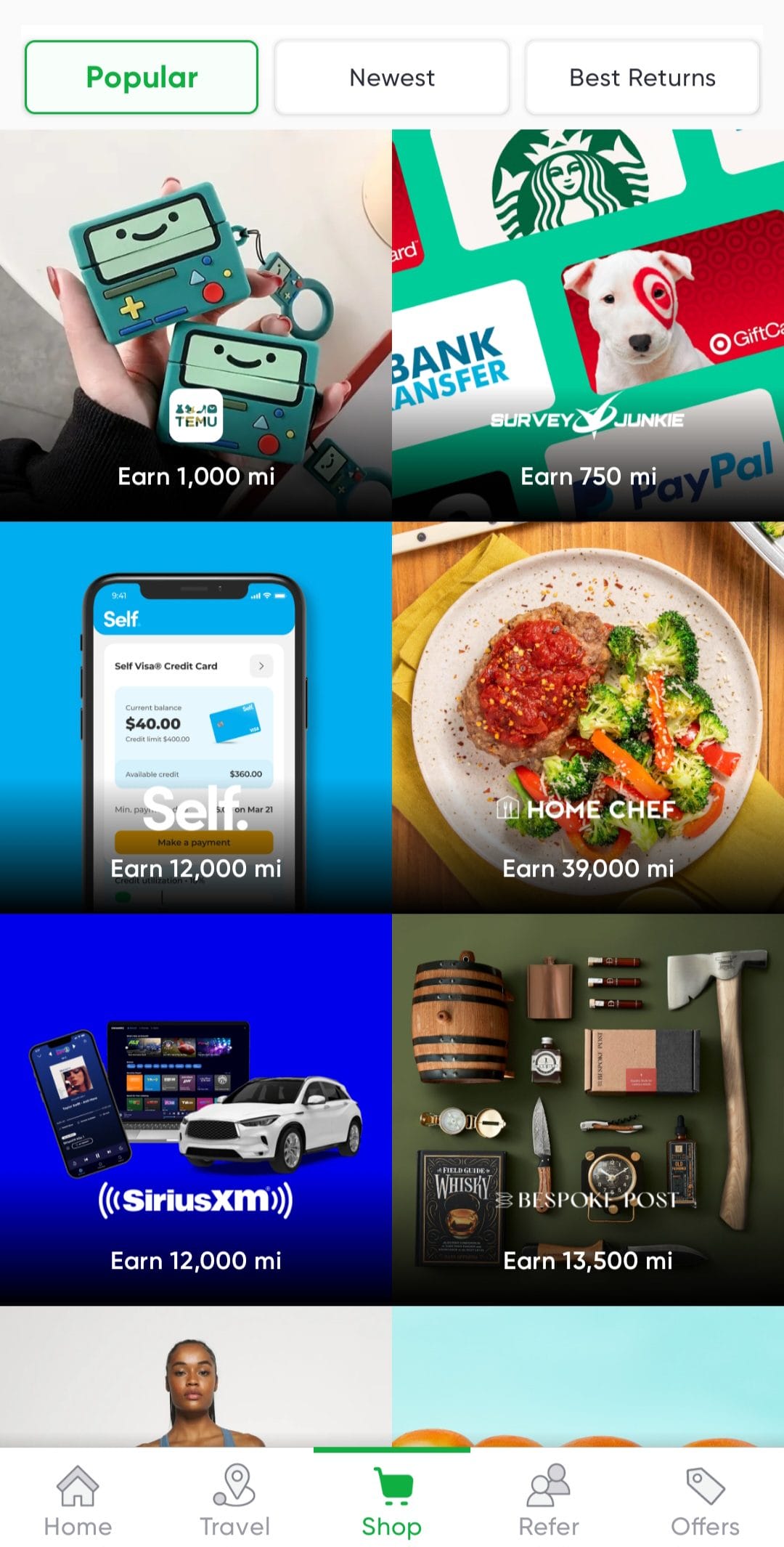
Task: Open the Bespoke Post 13,500 mi offer
Action: (588, 1110)
